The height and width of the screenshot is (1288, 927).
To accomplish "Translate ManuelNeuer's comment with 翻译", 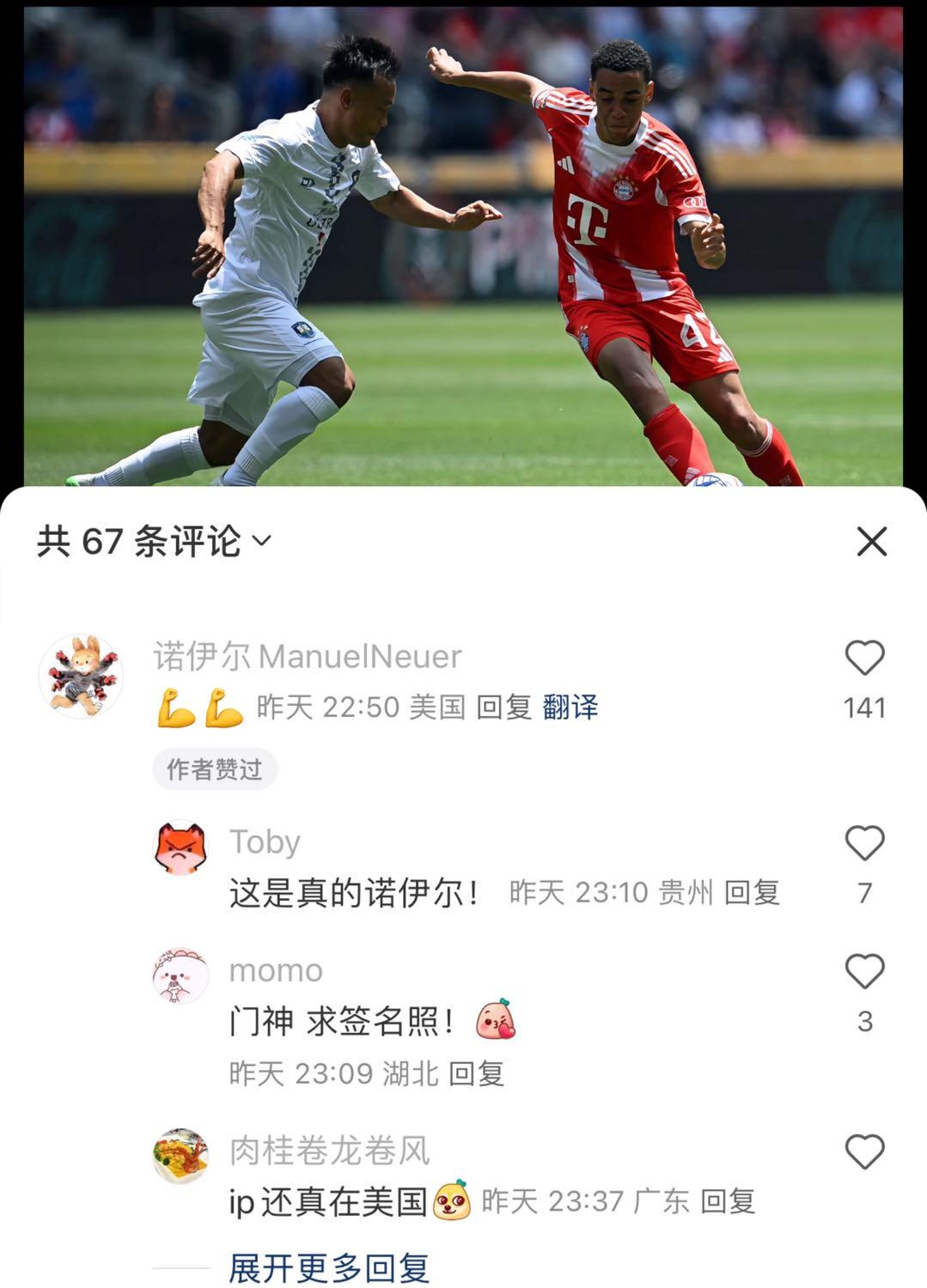I will 570,708.
